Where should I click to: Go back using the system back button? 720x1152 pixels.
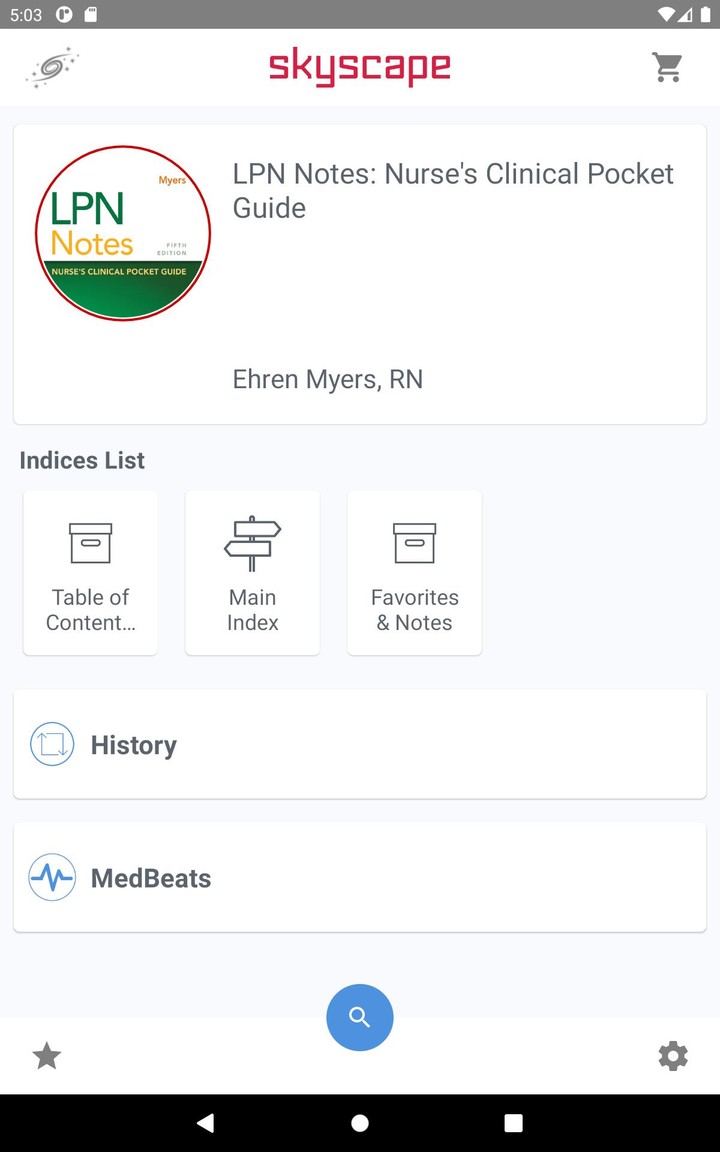click(x=206, y=1122)
